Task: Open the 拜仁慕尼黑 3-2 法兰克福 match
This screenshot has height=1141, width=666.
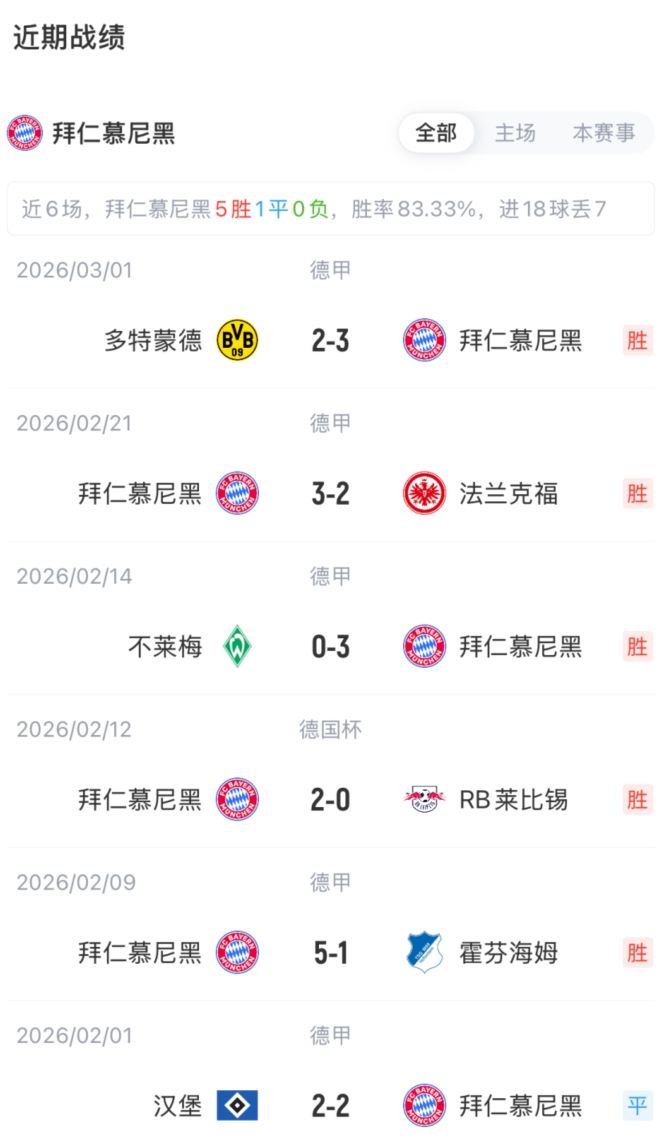Action: click(x=330, y=494)
